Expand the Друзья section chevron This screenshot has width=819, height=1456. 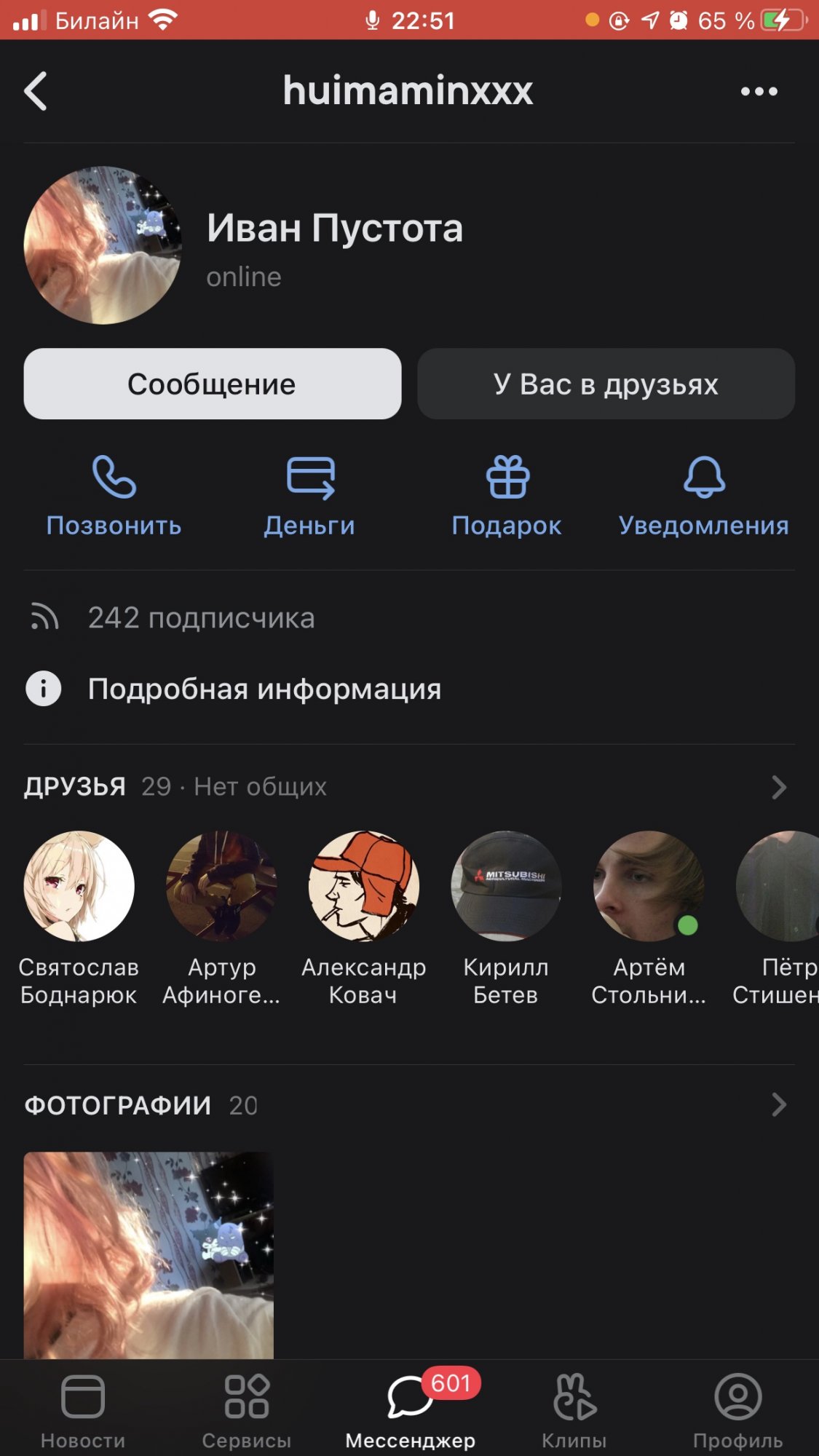point(778,787)
